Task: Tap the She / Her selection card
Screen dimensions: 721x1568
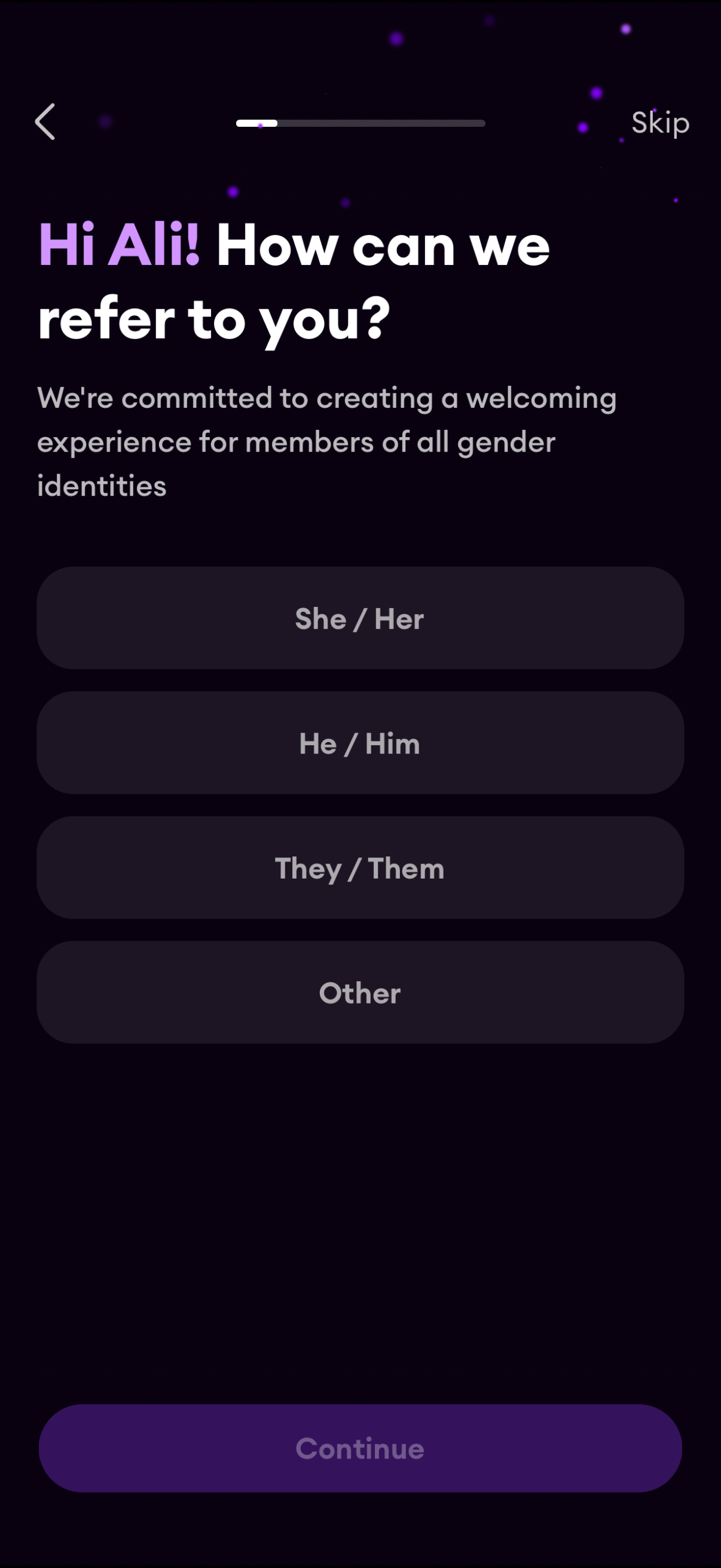Action: point(360,617)
